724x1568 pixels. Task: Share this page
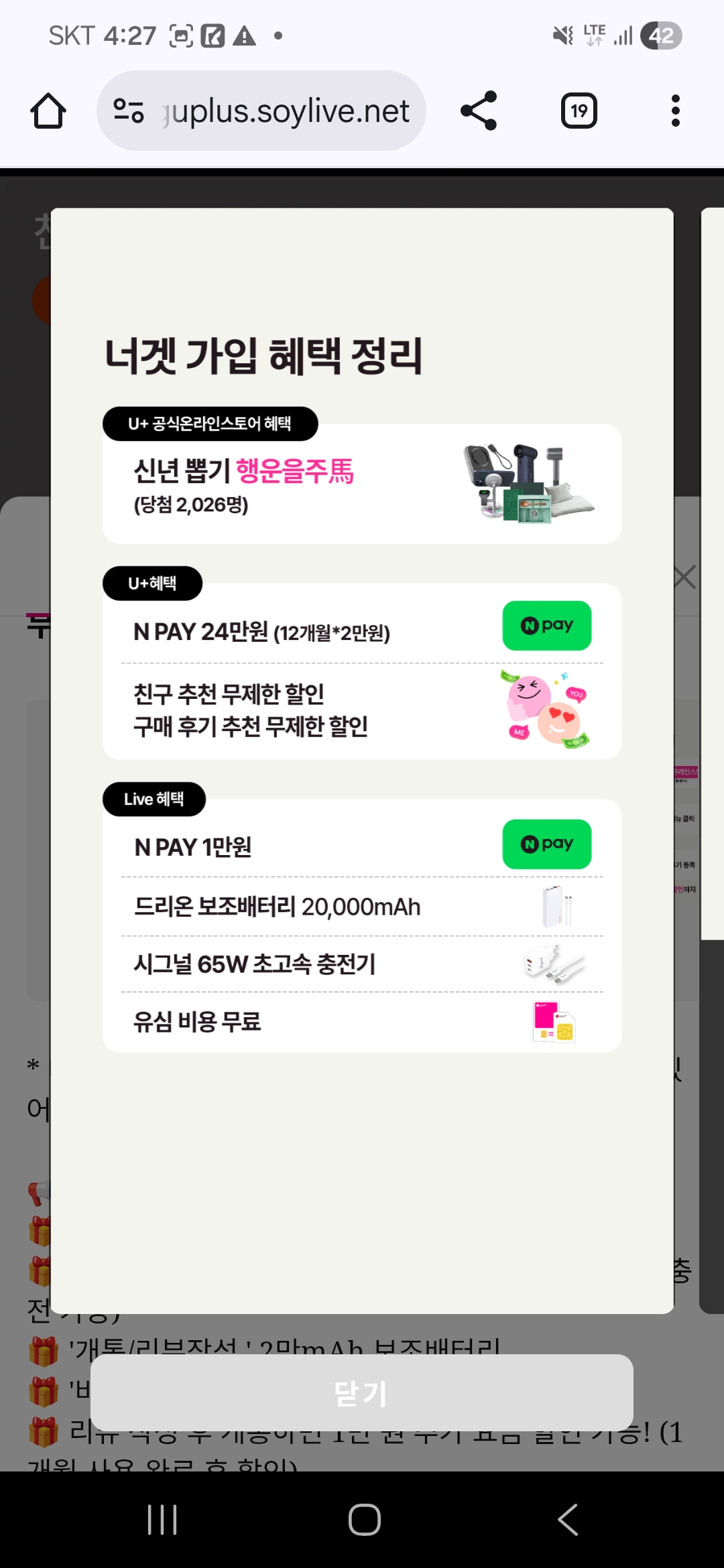[x=479, y=111]
